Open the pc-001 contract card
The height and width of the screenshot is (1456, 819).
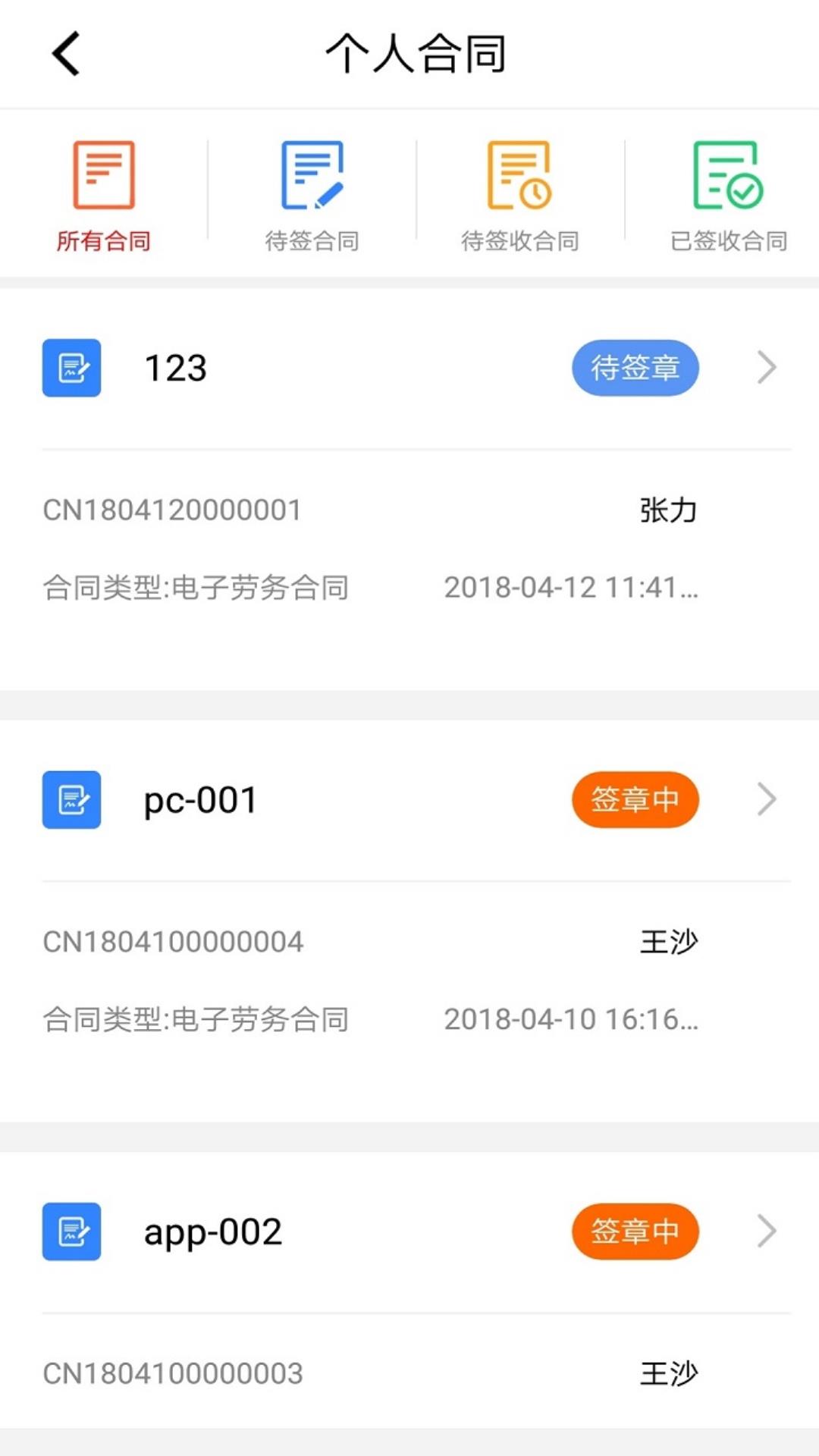[409, 921]
